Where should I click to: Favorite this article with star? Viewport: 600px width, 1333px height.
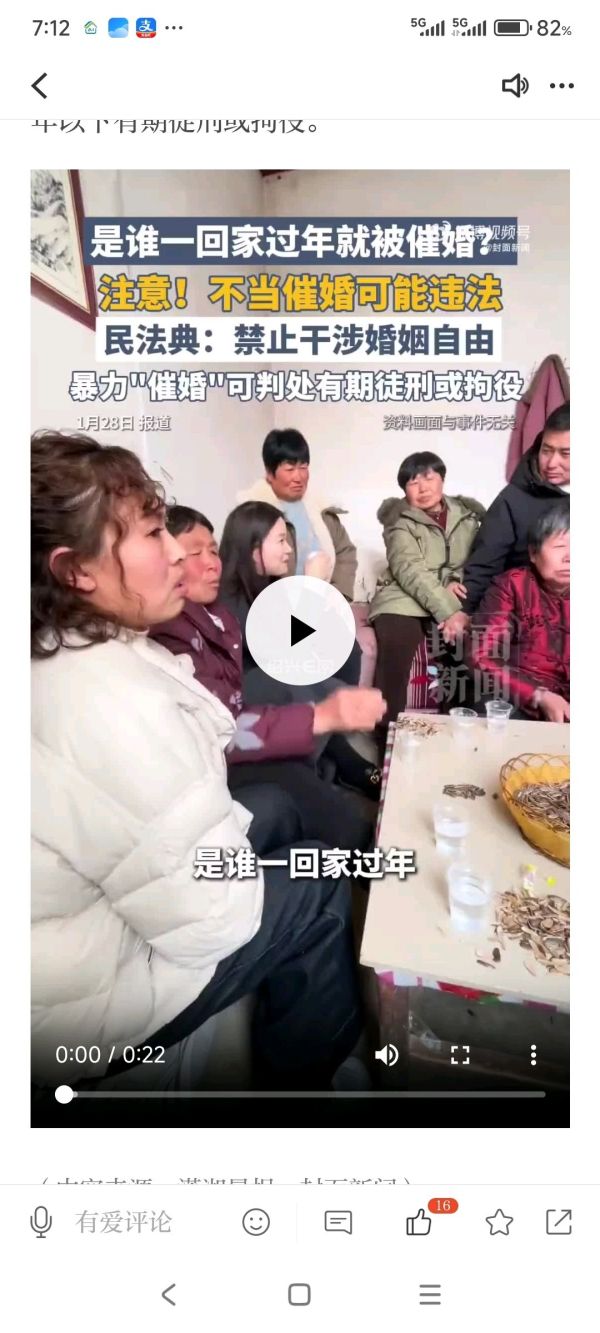(x=499, y=1222)
